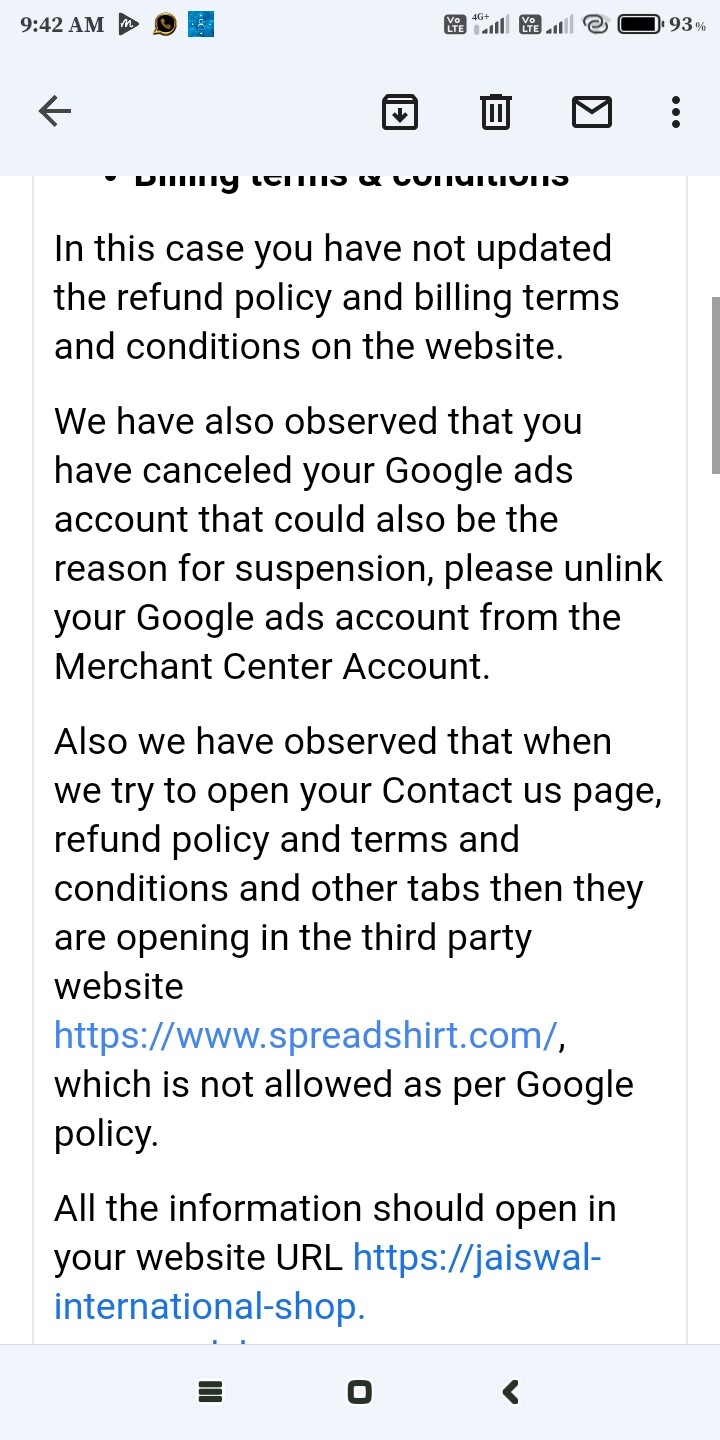Delete this email
The width and height of the screenshot is (720, 1440).
(x=495, y=112)
